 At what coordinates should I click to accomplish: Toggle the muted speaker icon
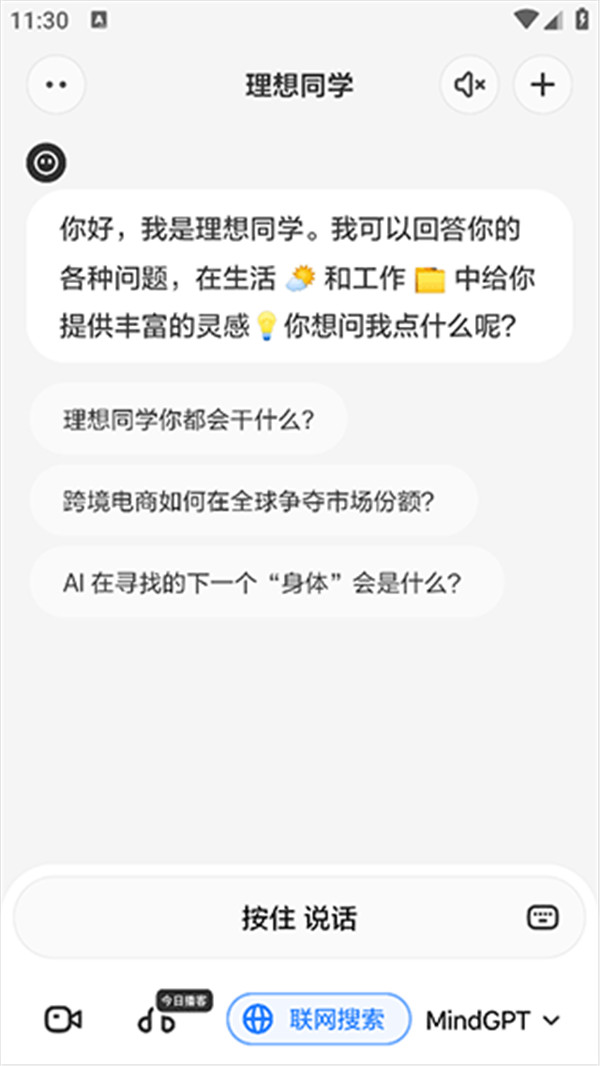(470, 85)
